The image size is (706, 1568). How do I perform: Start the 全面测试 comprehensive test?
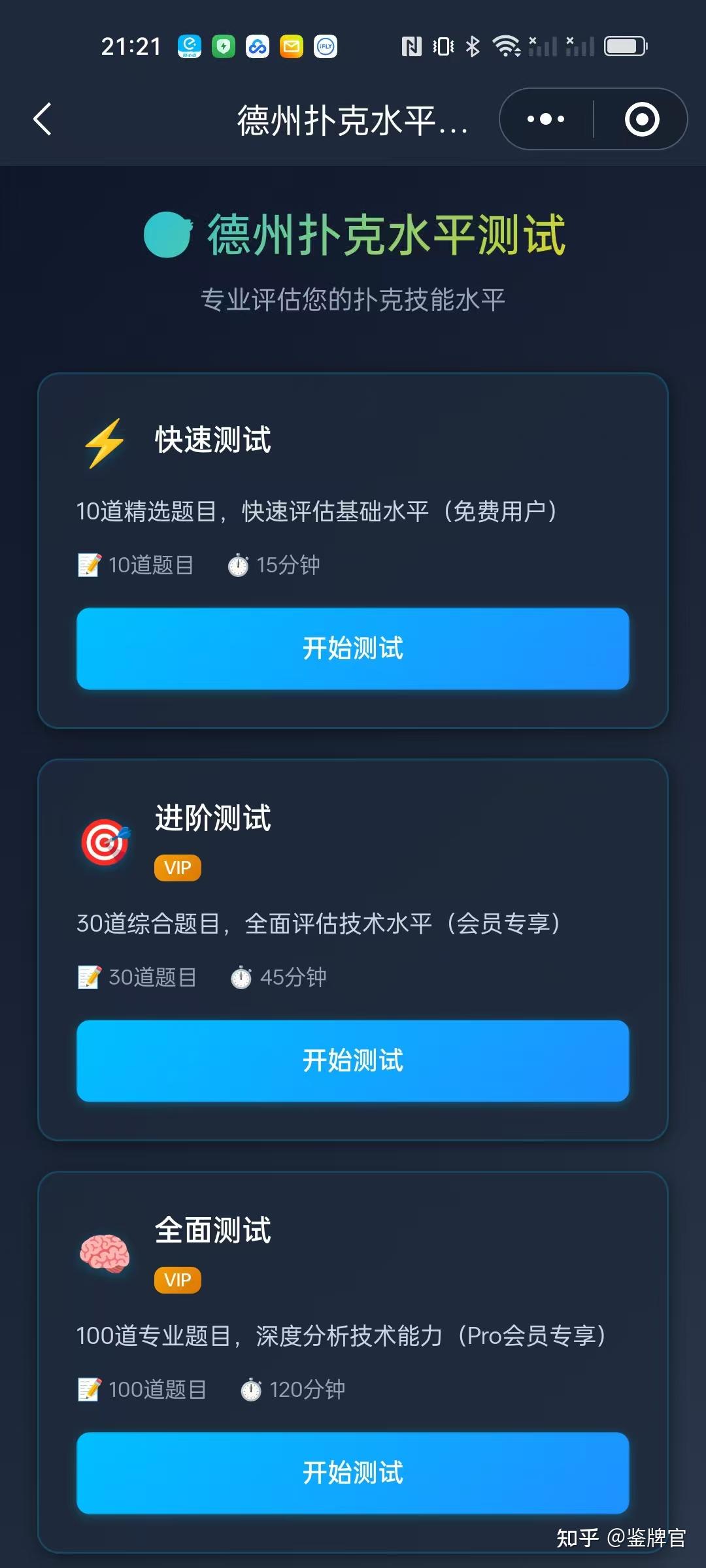(x=353, y=1473)
